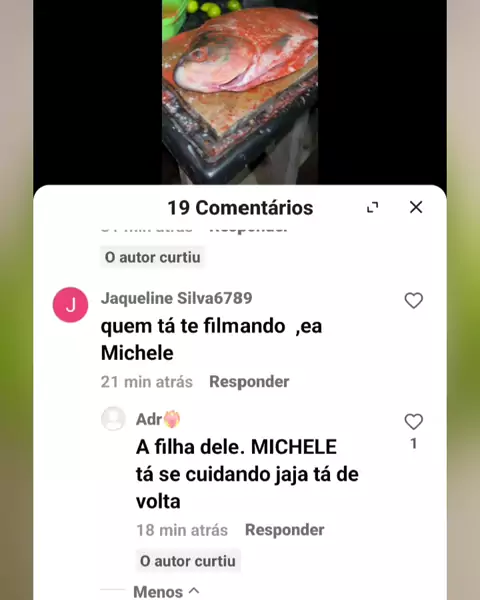This screenshot has width=480, height=600.
Task: Open Jaqueline Silva6789's profile avatar
Action: (x=70, y=305)
